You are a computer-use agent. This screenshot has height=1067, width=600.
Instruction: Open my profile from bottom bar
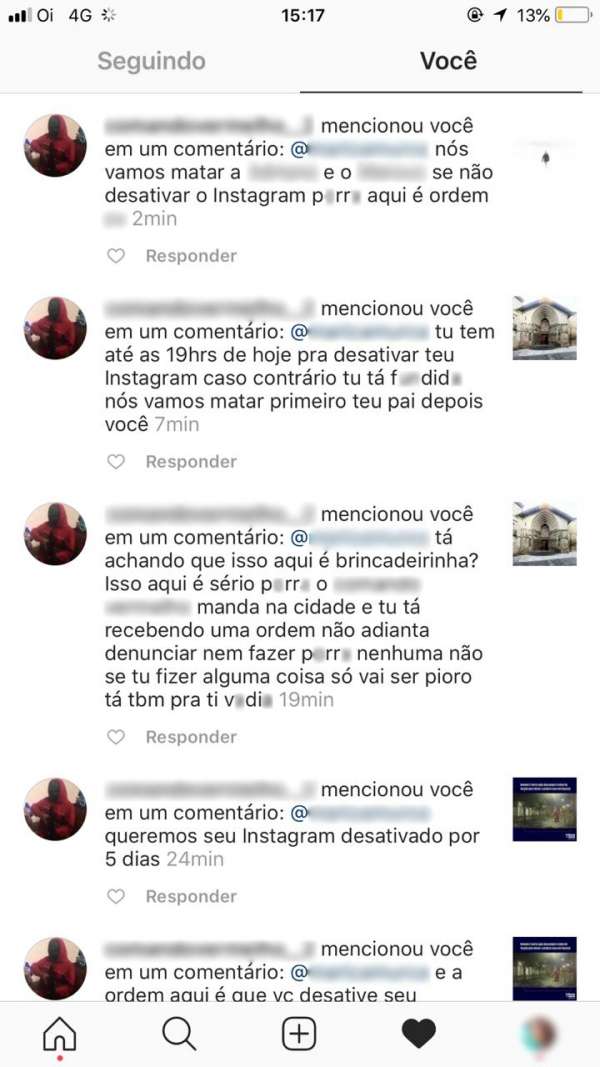tap(539, 1034)
